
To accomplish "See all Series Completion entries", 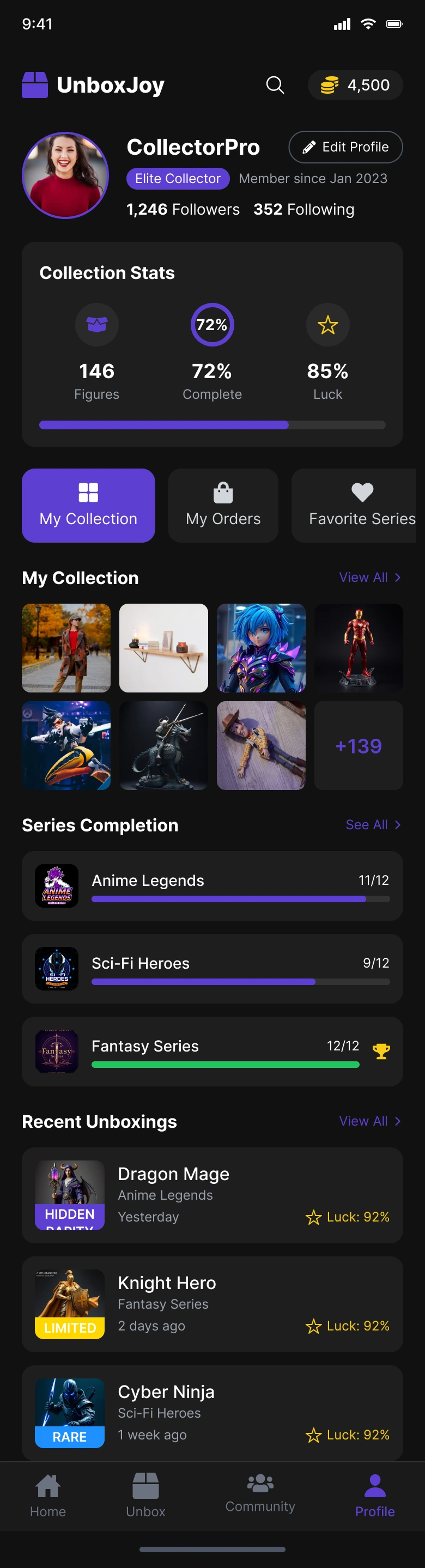I will (x=372, y=824).
